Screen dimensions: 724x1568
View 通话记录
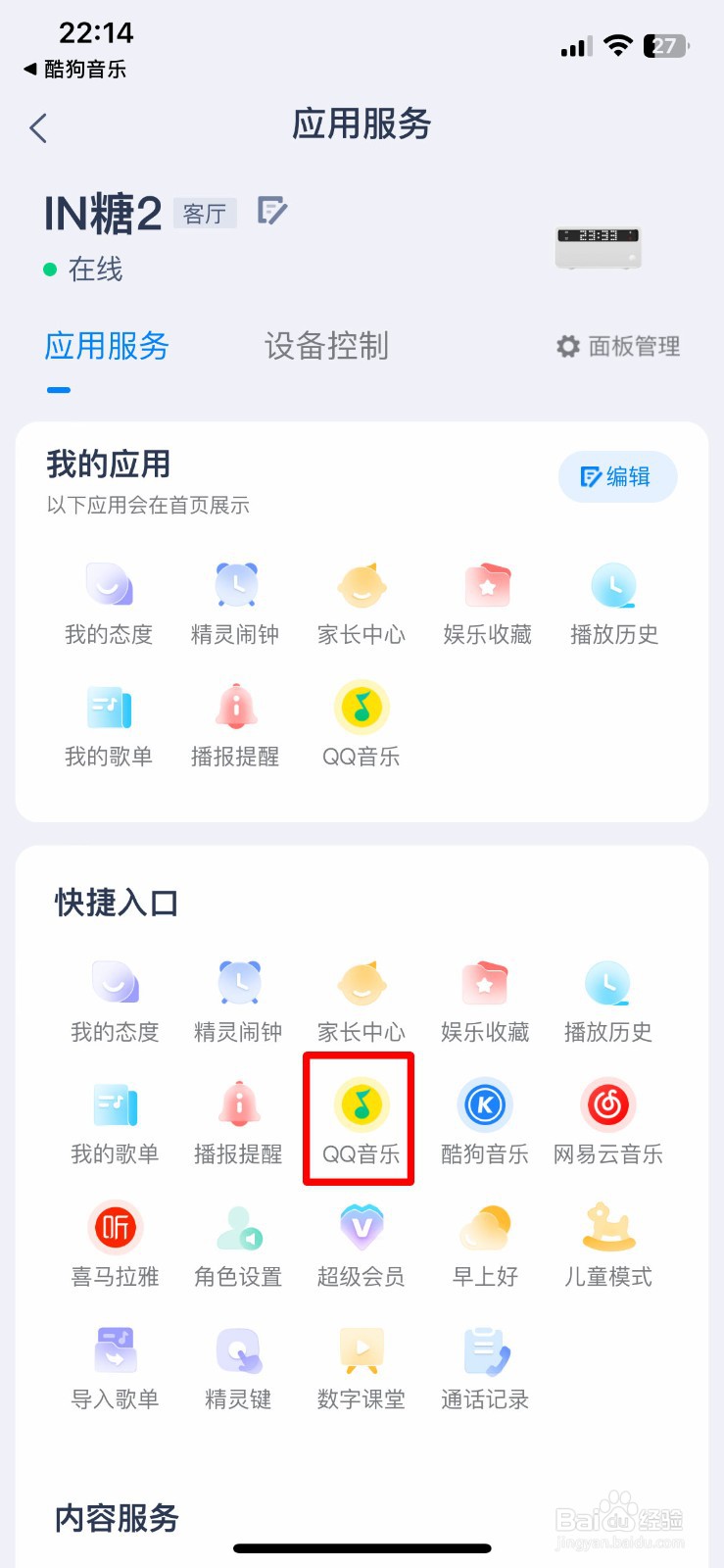coord(485,1365)
